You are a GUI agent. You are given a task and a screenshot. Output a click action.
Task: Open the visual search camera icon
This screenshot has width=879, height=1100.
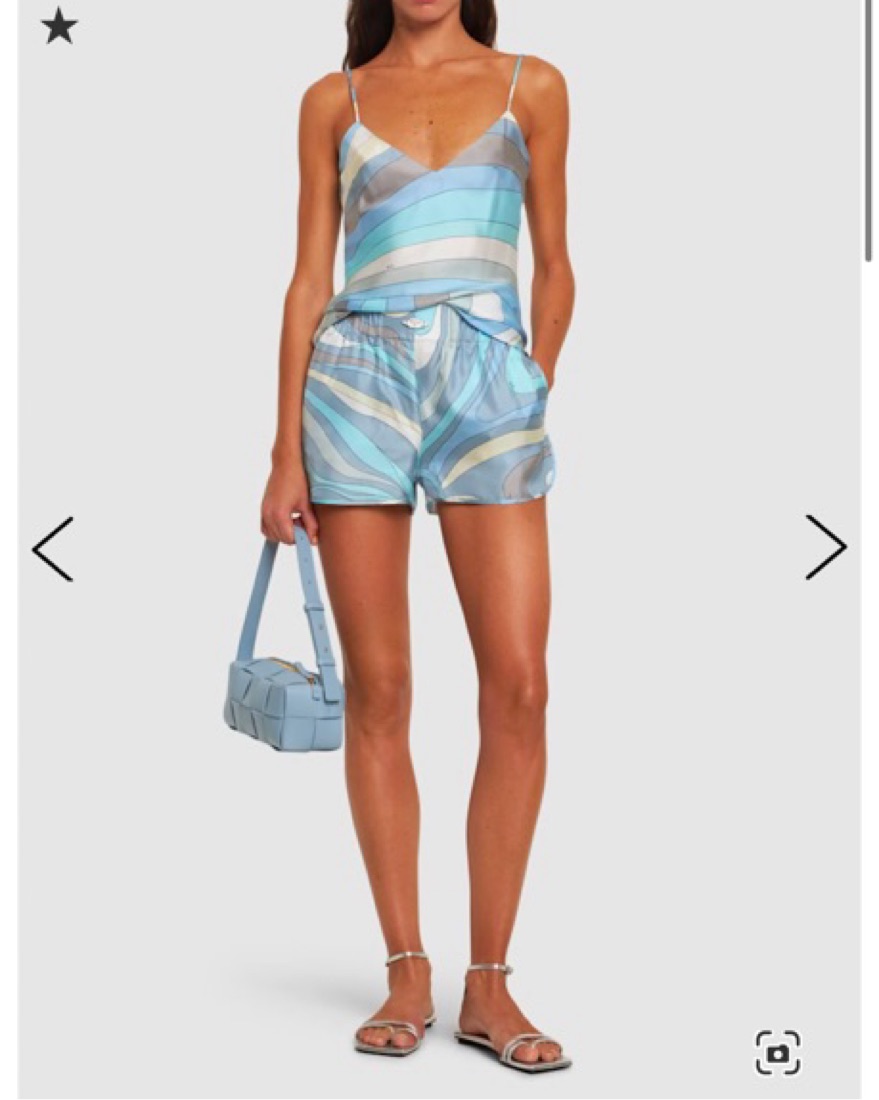point(778,1053)
